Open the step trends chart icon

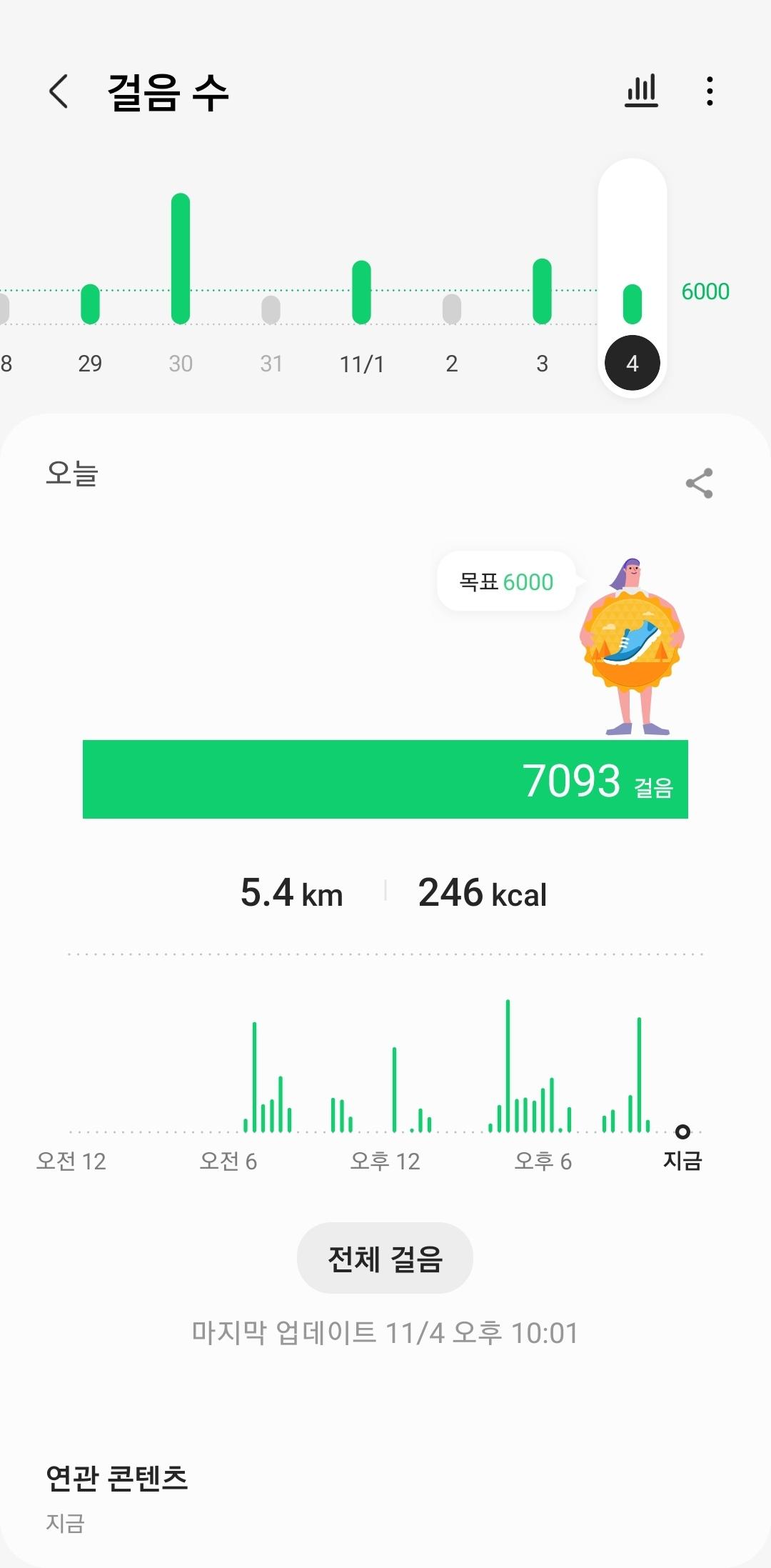(x=641, y=91)
